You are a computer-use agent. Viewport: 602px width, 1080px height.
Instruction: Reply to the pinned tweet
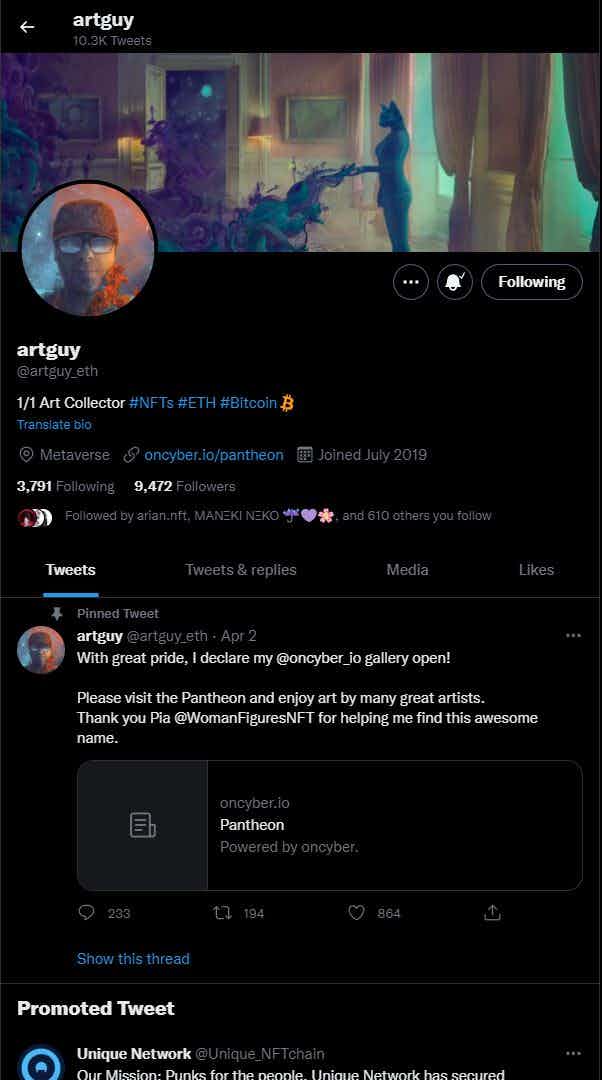tap(87, 913)
